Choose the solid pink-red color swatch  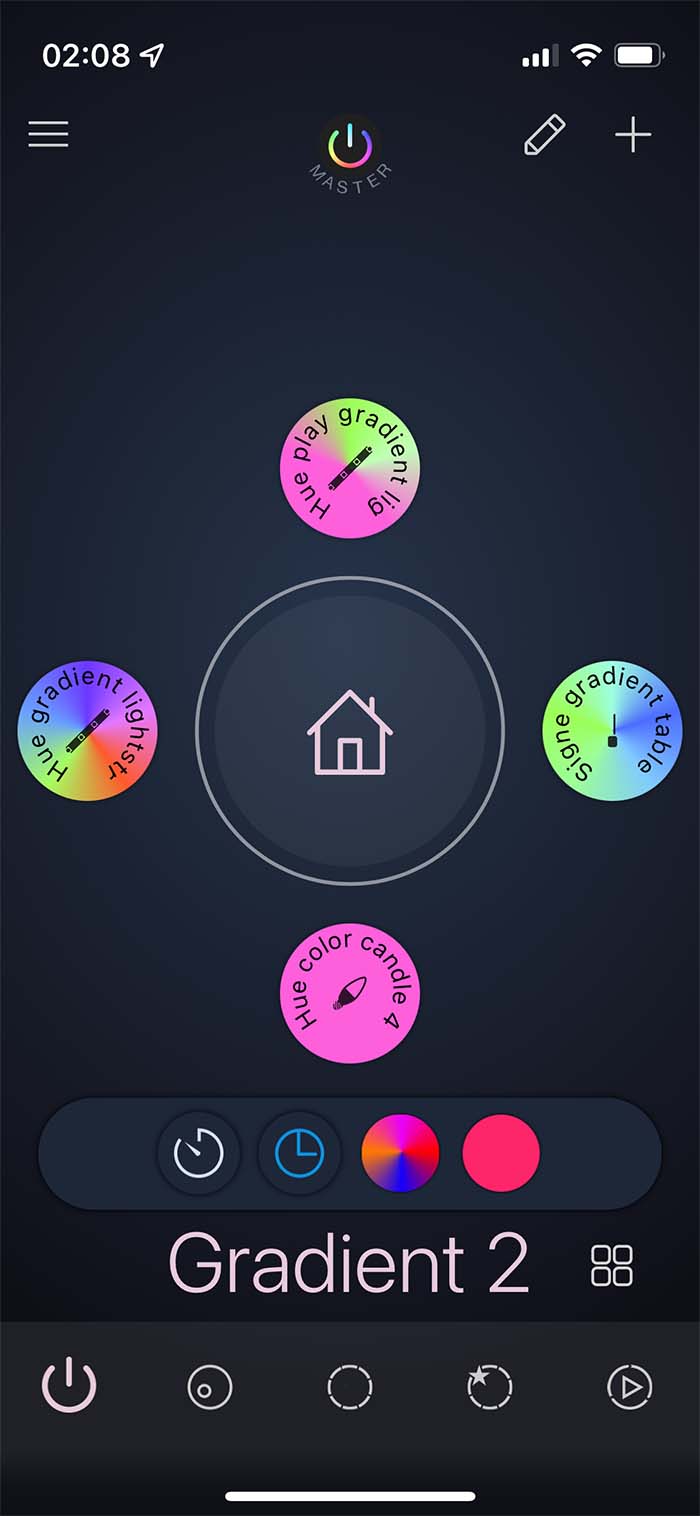tap(501, 1154)
